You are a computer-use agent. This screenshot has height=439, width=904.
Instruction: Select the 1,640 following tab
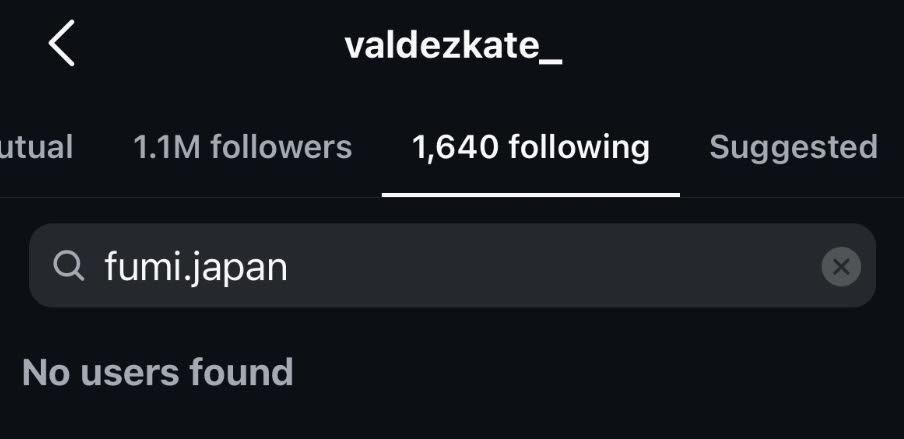(x=530, y=148)
